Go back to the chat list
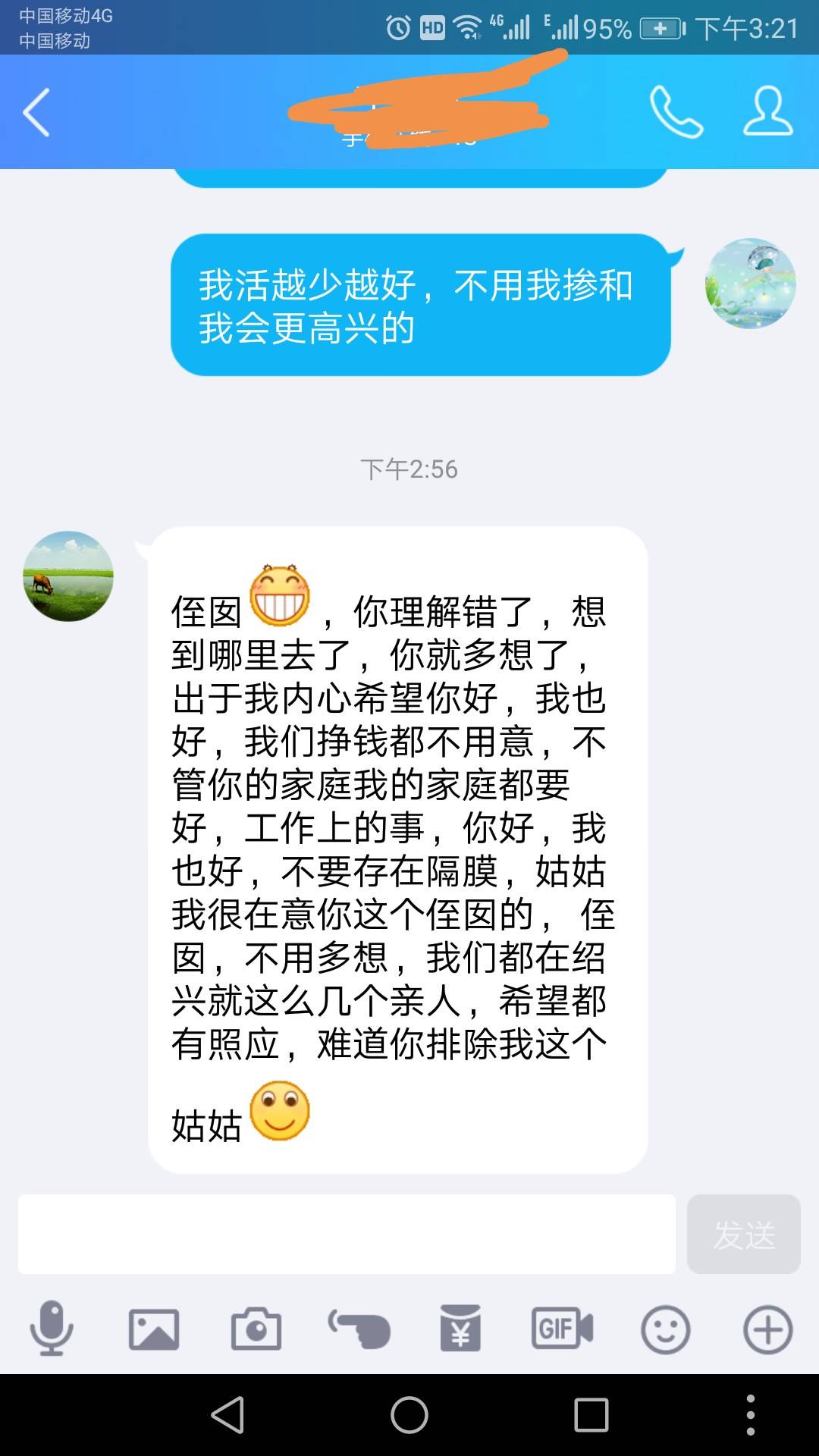Screen dimensions: 819x1456 (36, 112)
